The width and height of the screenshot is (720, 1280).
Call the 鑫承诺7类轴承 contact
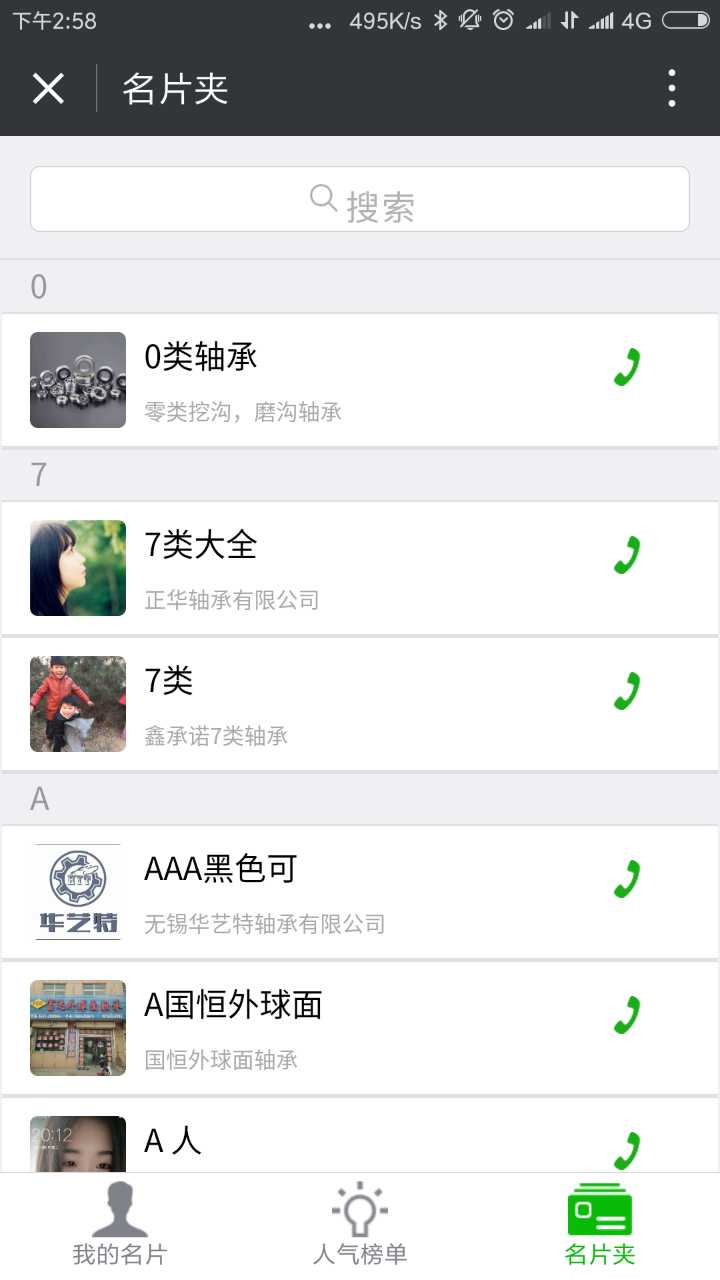tap(627, 692)
